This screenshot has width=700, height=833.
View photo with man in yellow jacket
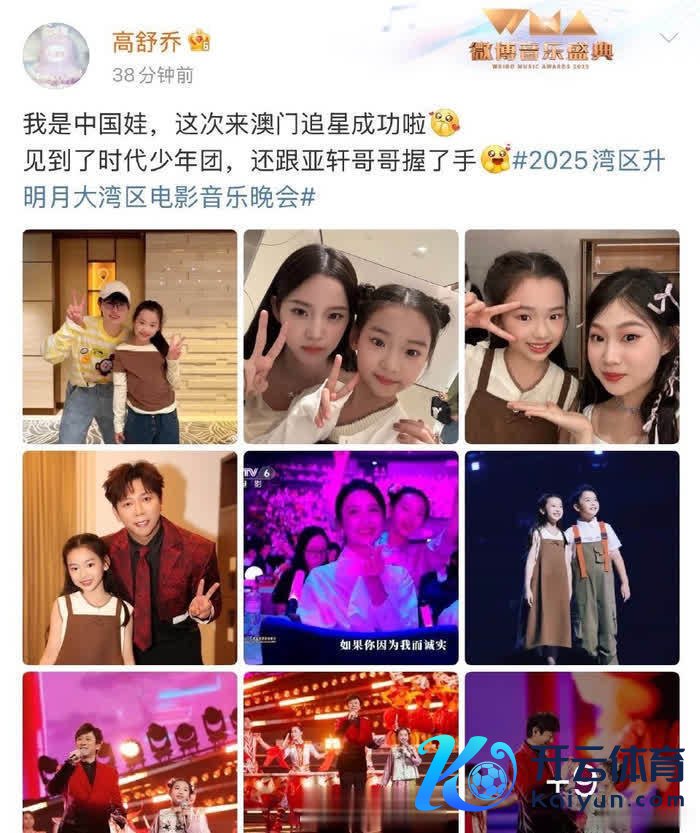[130, 337]
